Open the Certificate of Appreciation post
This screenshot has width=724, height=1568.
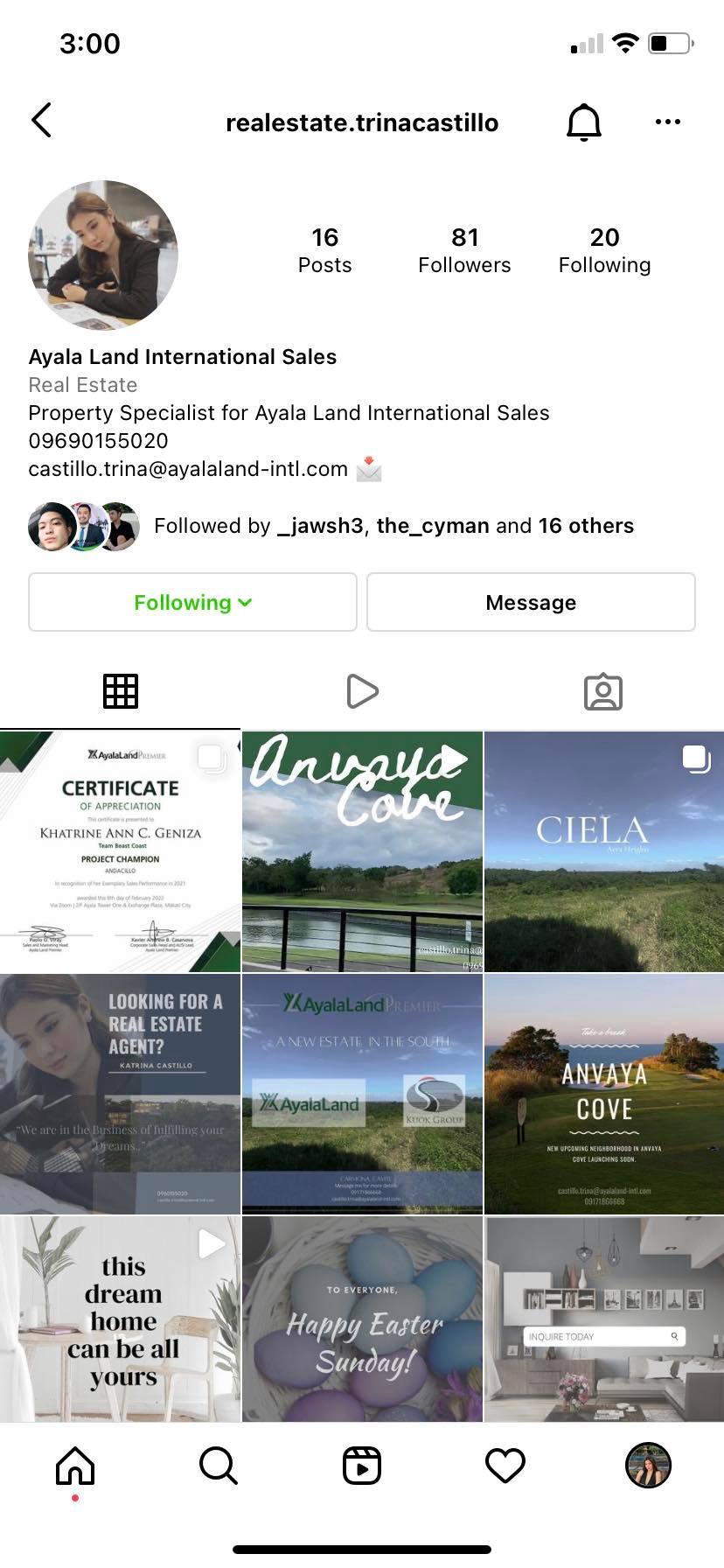(x=120, y=851)
